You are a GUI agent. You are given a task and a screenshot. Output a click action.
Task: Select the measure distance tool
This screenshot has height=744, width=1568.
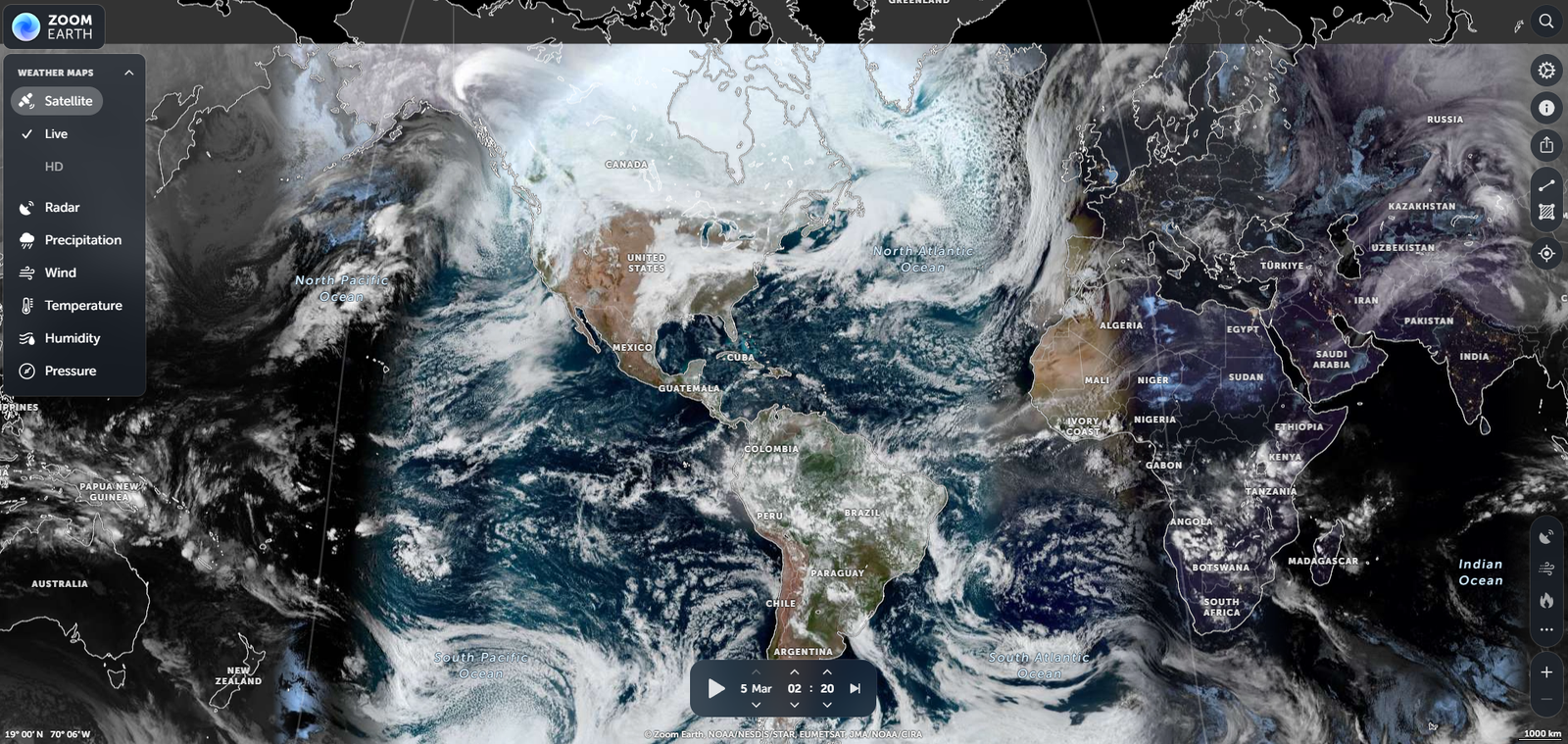(1546, 185)
